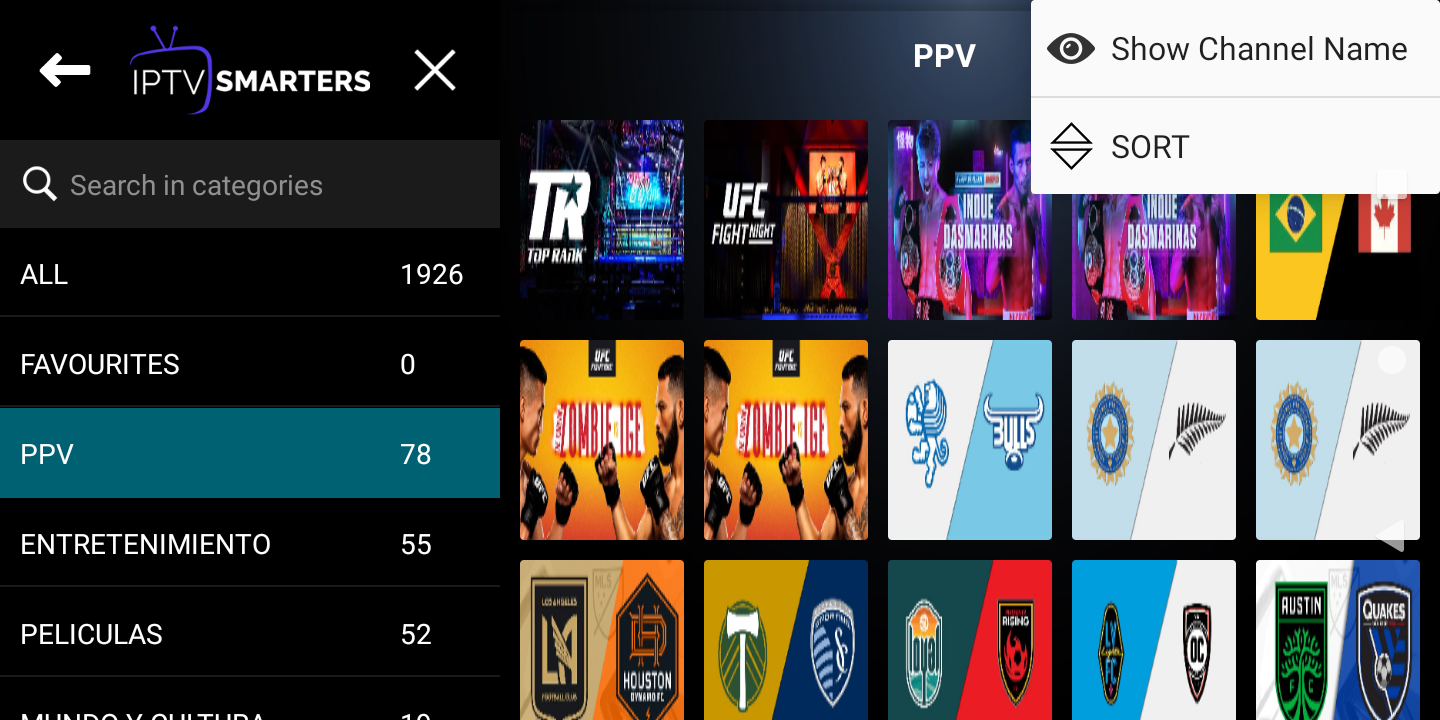The image size is (1440, 720).
Task: Open the ENTRETENIMIENTO category
Action: point(250,544)
